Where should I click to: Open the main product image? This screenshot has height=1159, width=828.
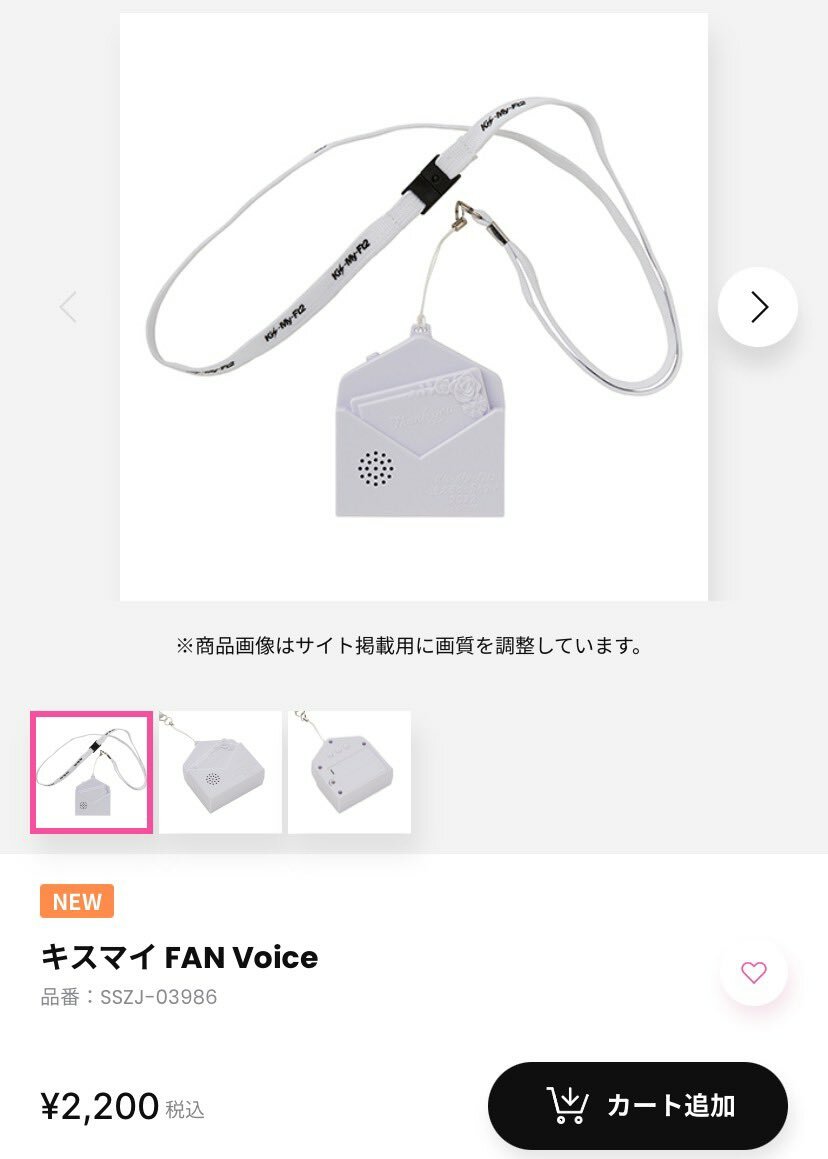click(413, 307)
